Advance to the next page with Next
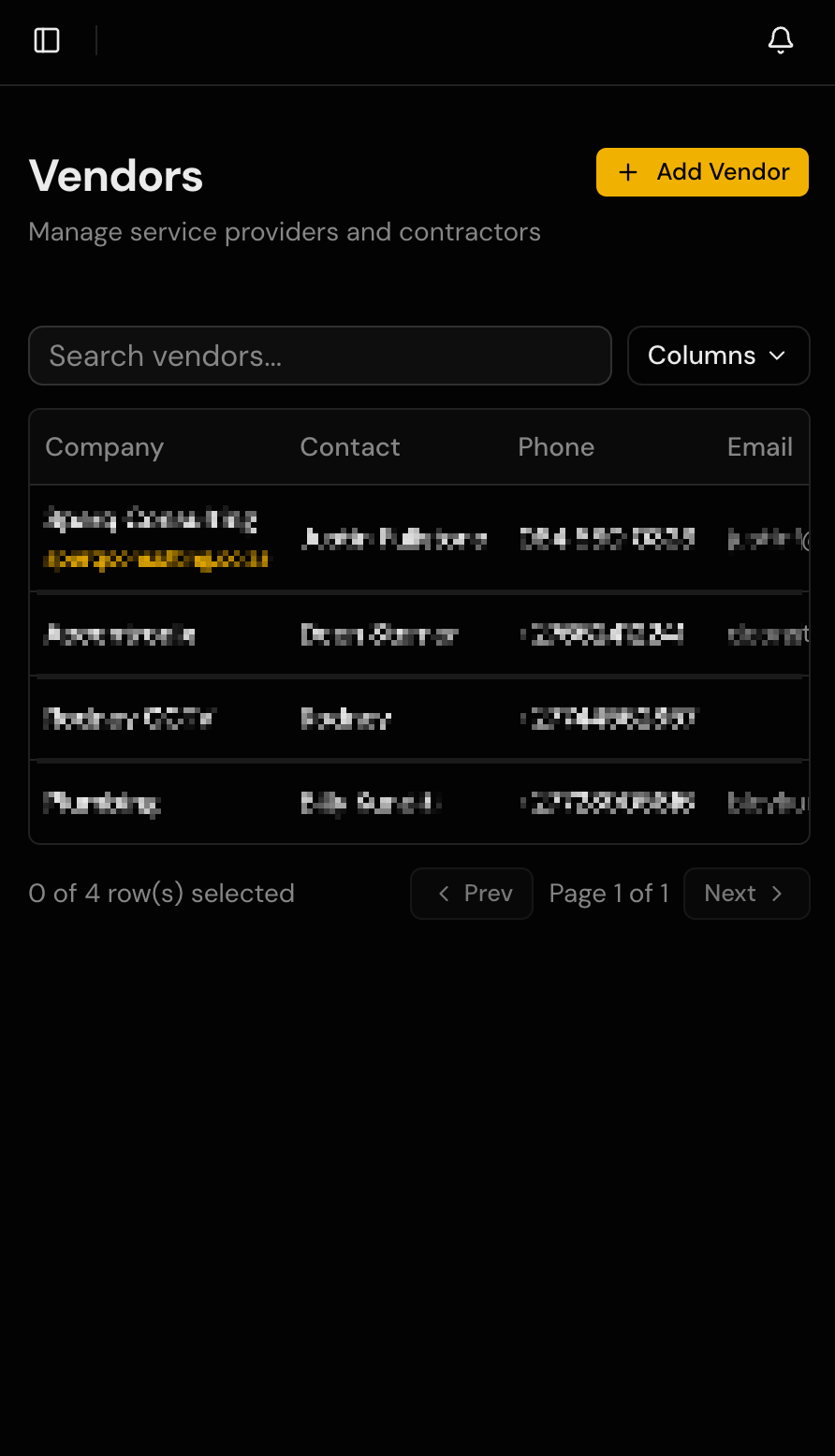The height and width of the screenshot is (1456, 835). (746, 894)
